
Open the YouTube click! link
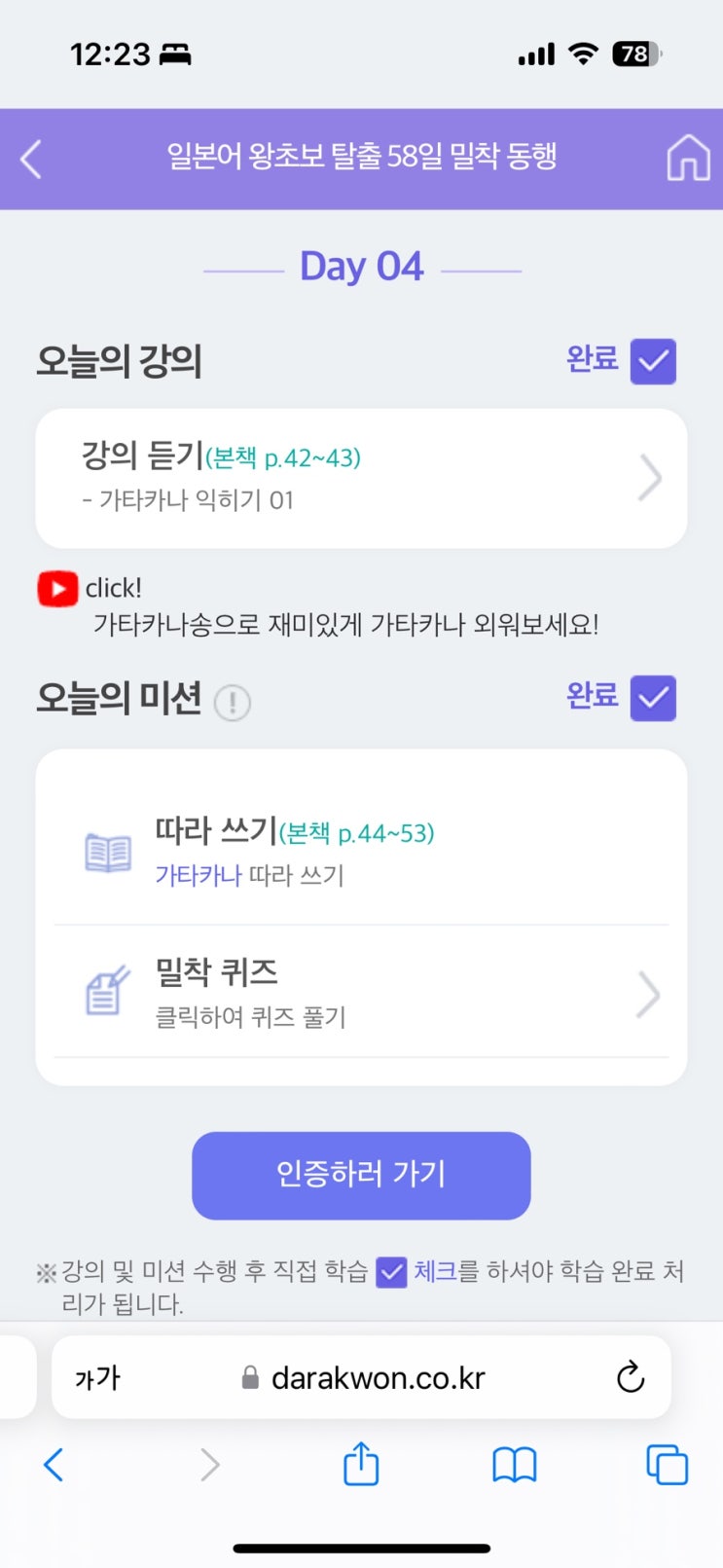click(90, 589)
